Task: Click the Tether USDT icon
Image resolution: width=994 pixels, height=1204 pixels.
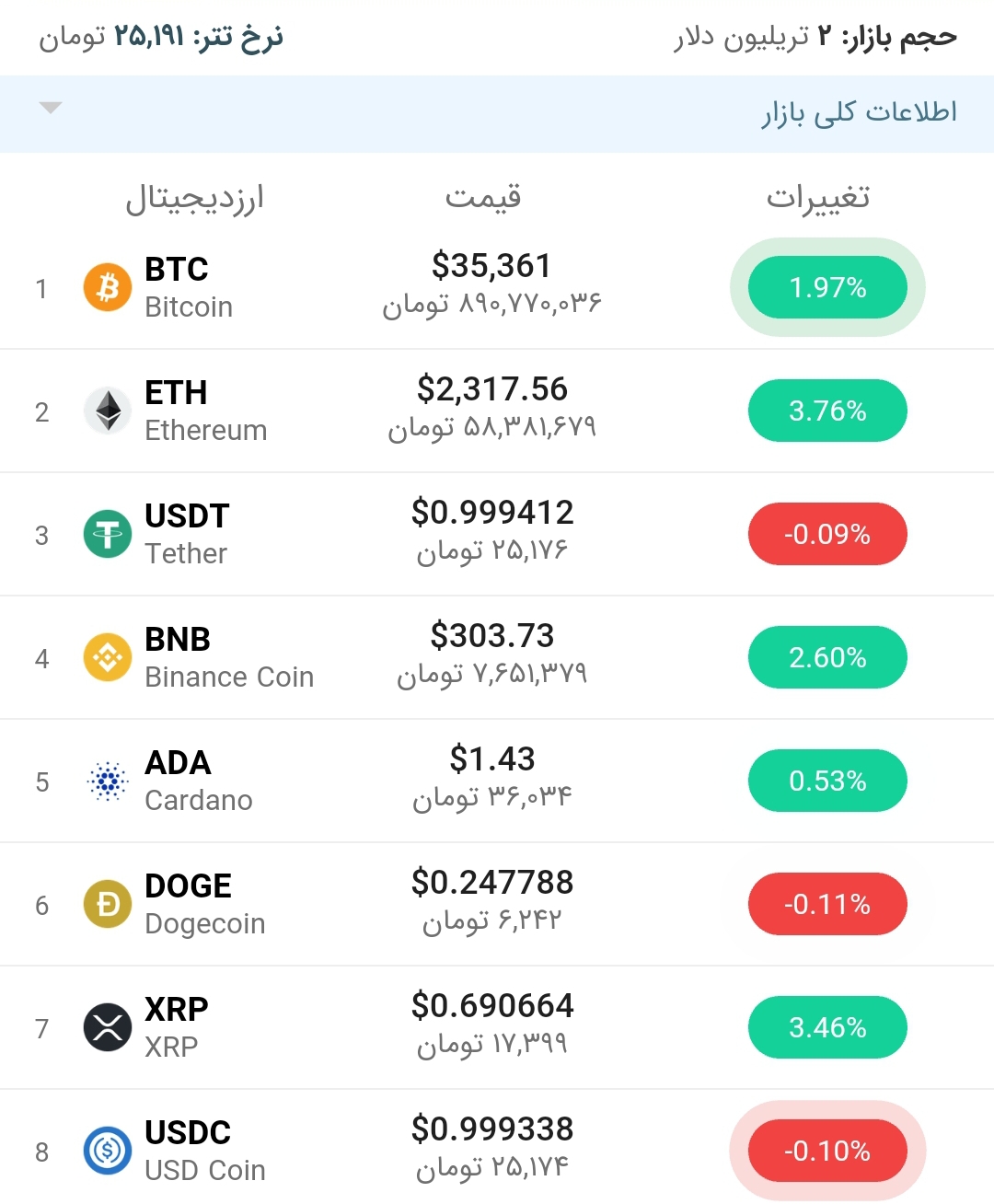Action: [107, 534]
